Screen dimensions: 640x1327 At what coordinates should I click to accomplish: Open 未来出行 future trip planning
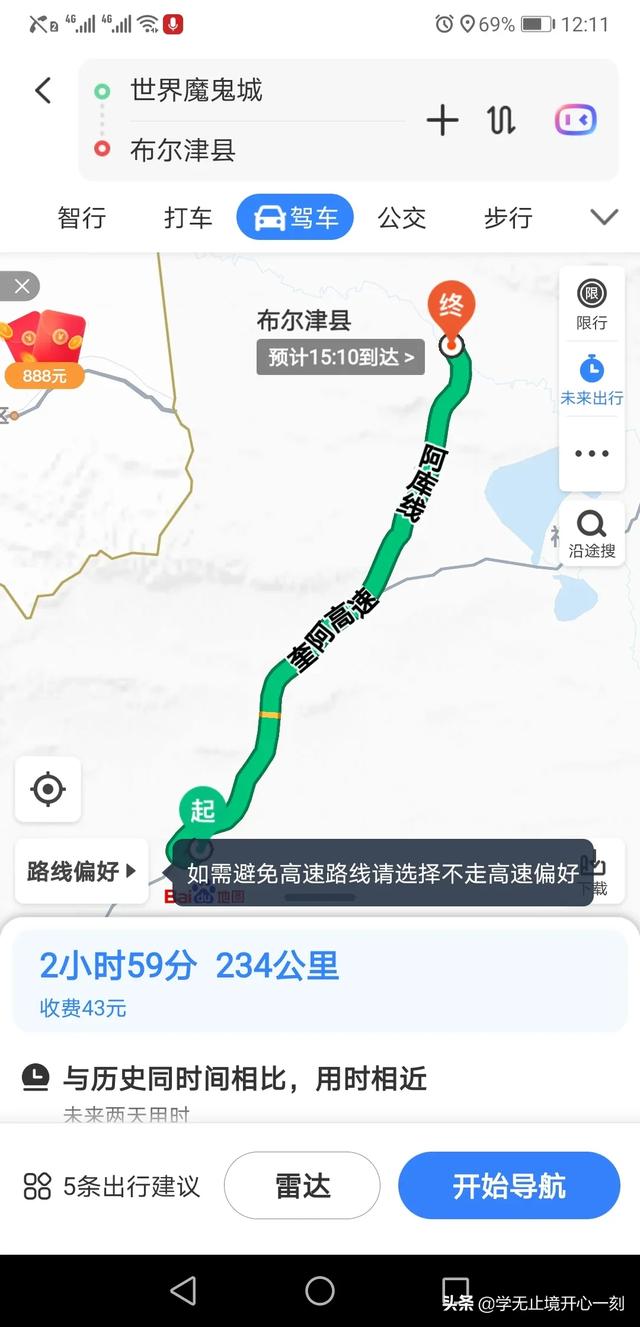pos(592,378)
